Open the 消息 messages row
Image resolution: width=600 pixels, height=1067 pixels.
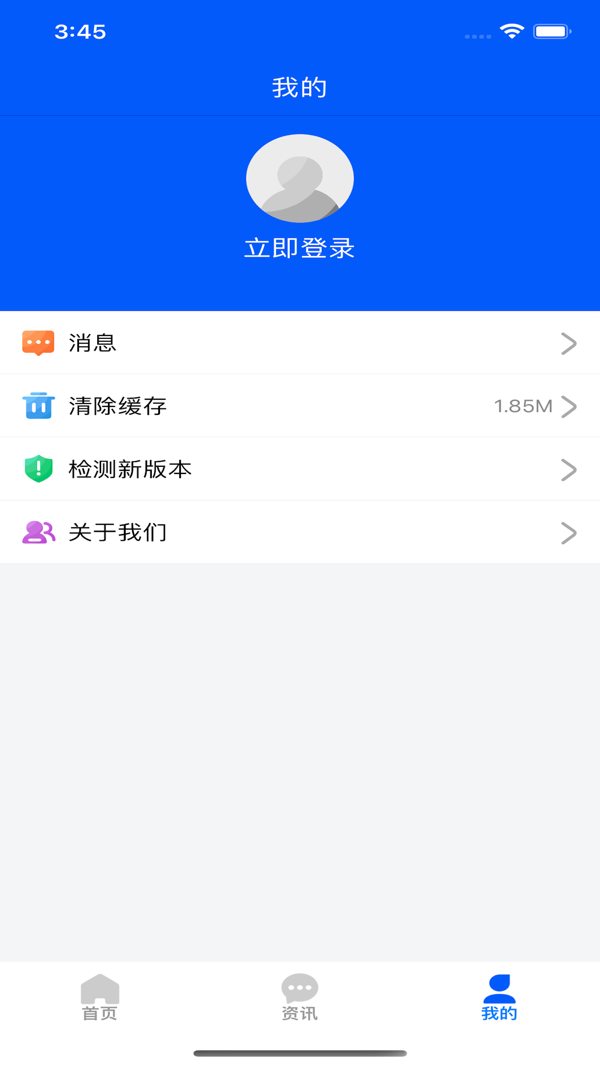[x=300, y=343]
